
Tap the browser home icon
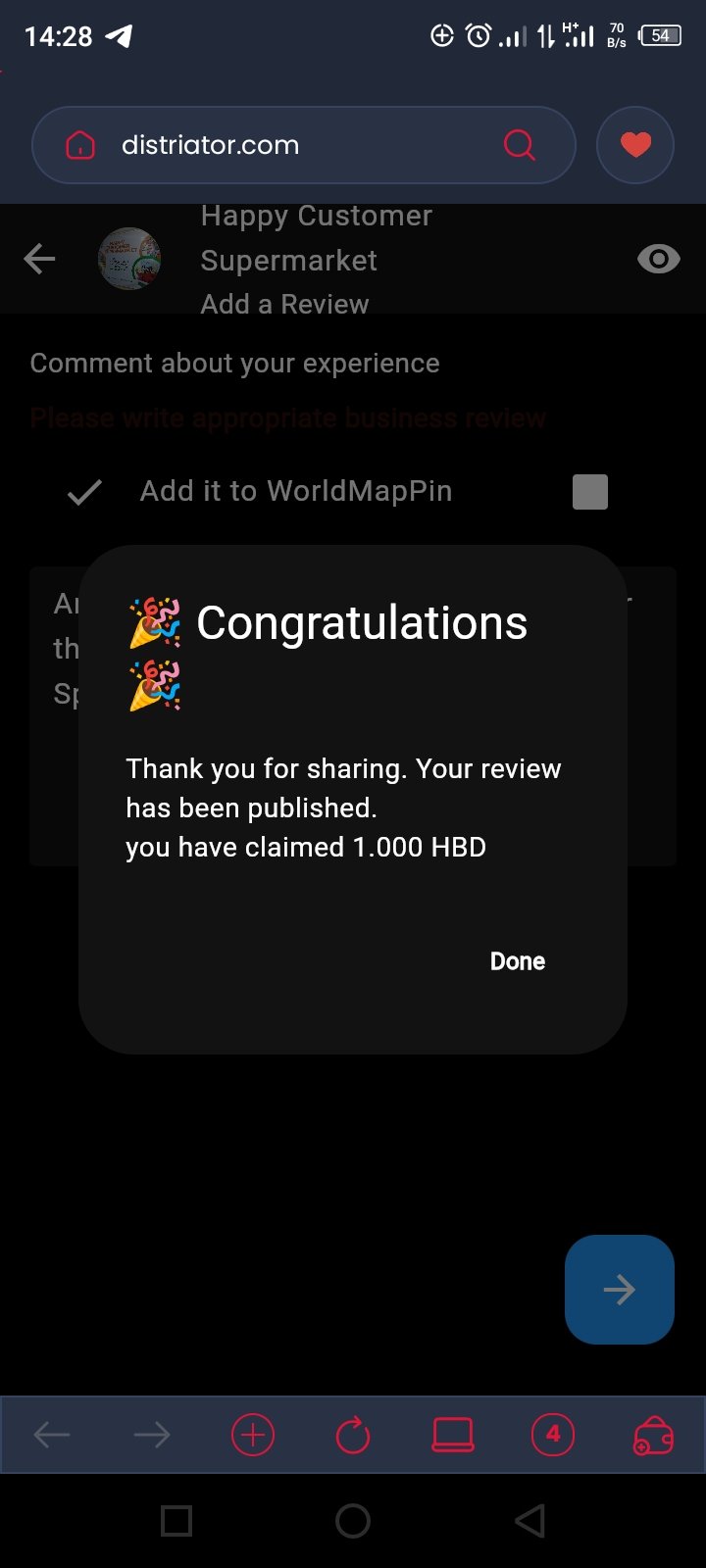pos(80,145)
